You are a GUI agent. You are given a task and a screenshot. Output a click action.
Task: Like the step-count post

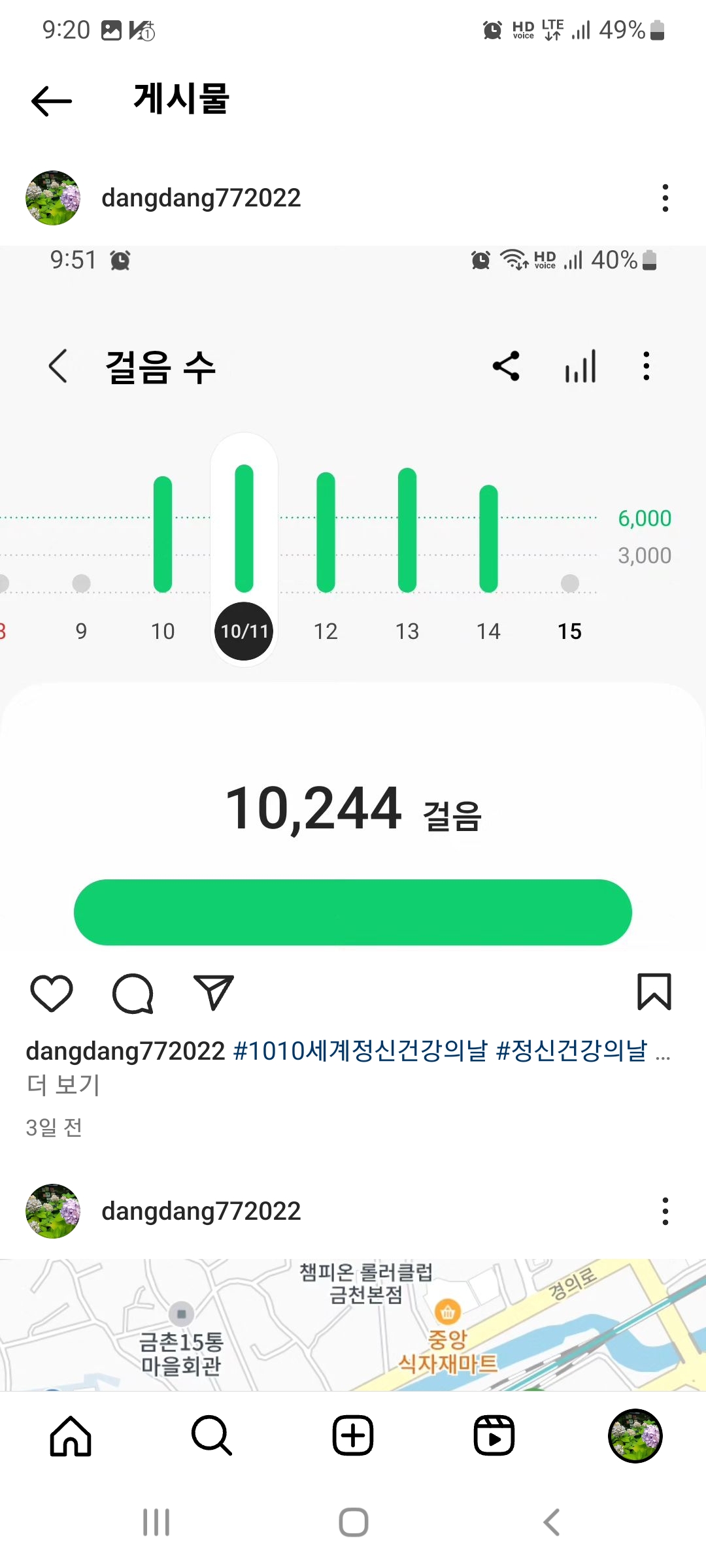pos(52,993)
